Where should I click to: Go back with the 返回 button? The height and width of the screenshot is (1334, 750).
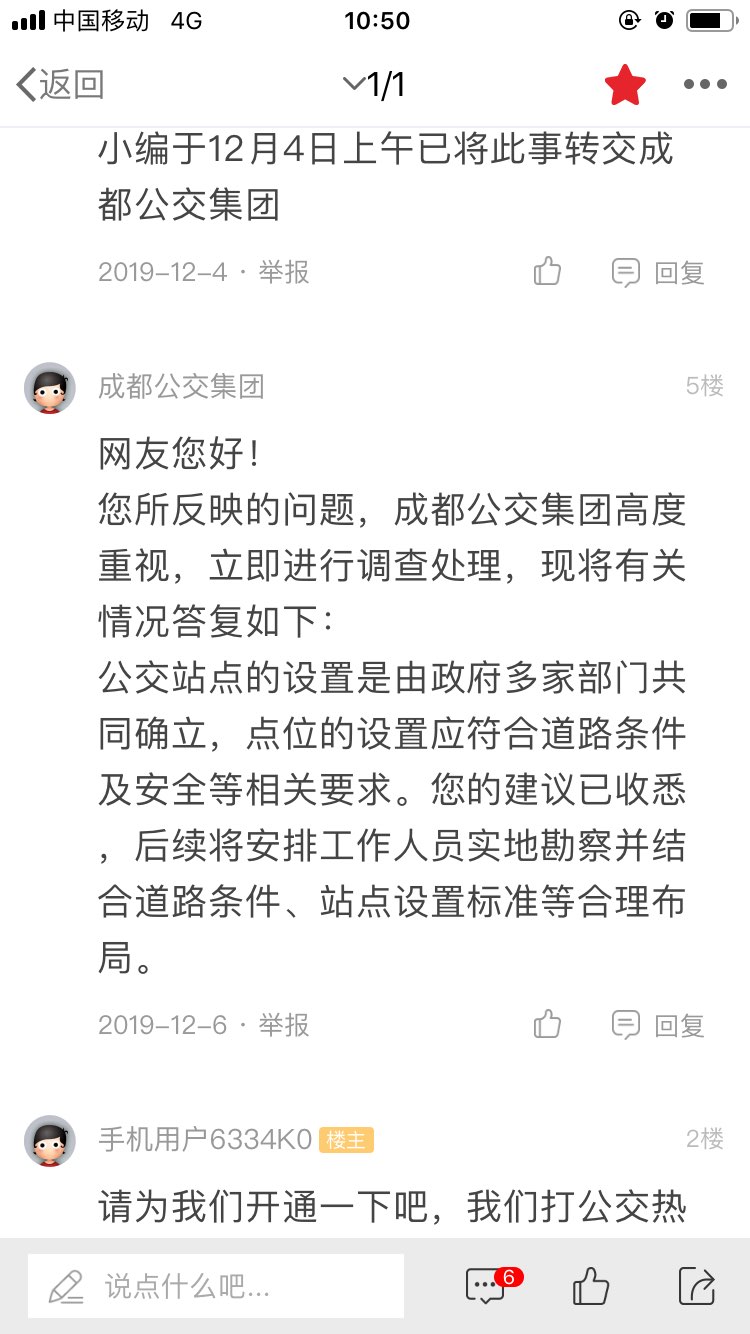pyautogui.click(x=60, y=85)
